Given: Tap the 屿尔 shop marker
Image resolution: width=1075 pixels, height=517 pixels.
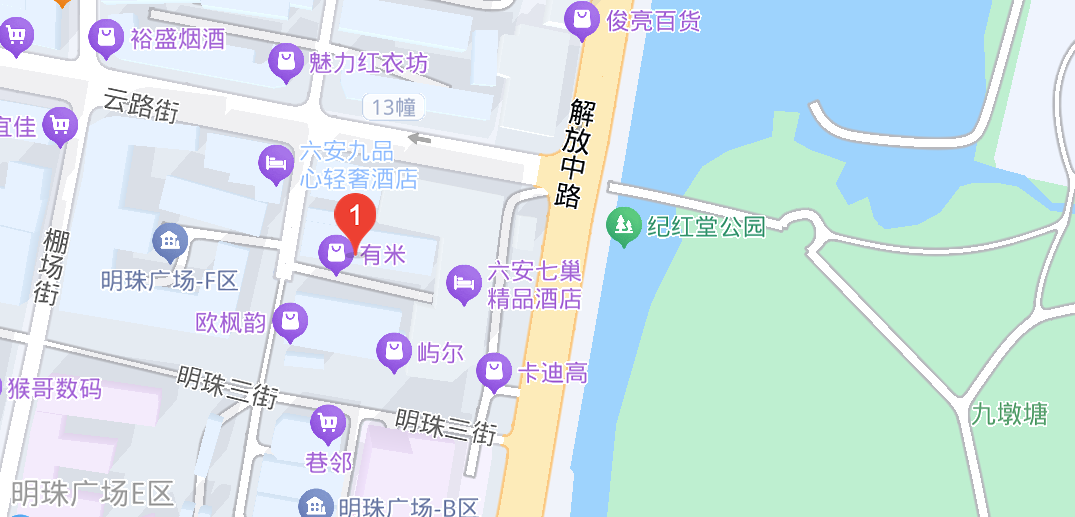Looking at the screenshot, I should coord(394,351).
